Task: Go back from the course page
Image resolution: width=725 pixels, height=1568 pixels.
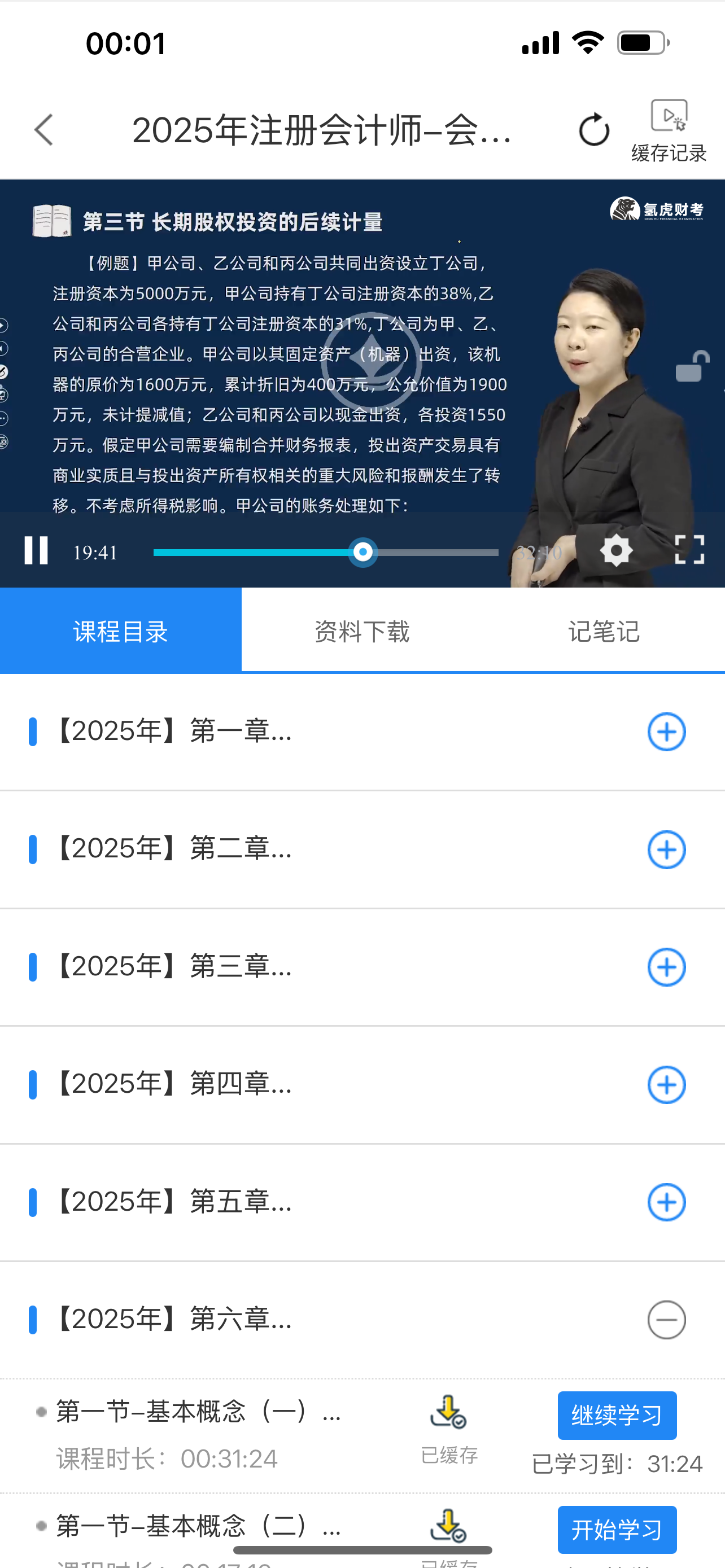Action: (x=44, y=130)
